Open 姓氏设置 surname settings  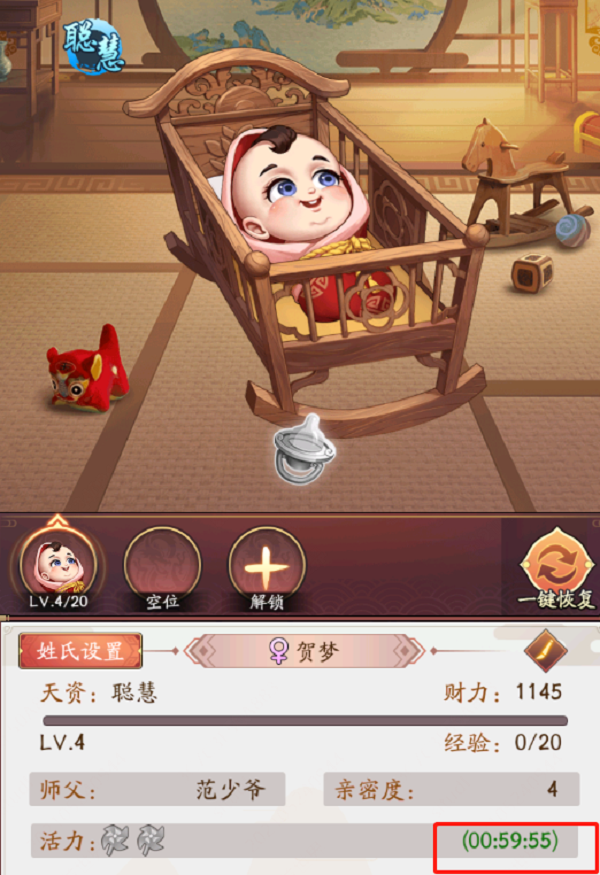[81, 650]
